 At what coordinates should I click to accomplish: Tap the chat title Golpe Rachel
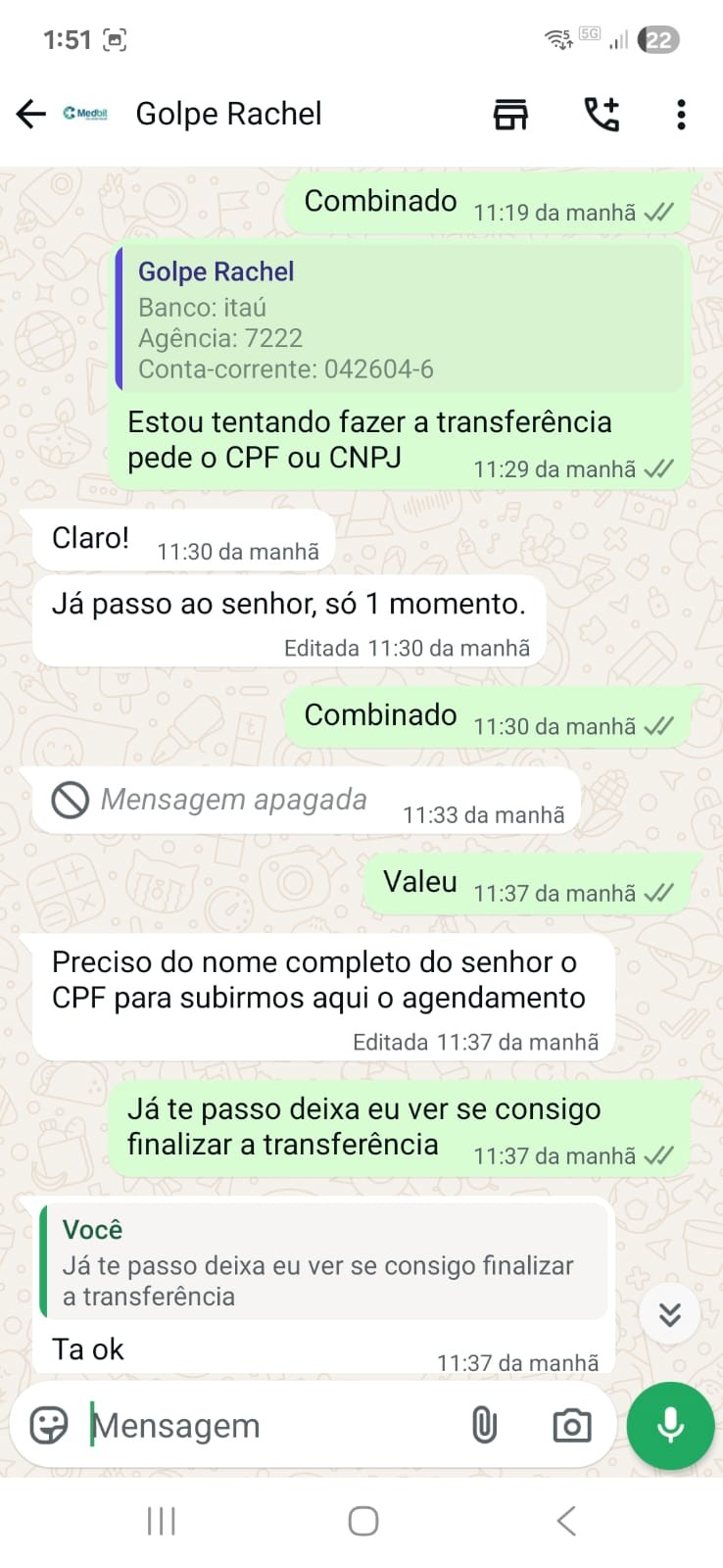pyautogui.click(x=228, y=114)
